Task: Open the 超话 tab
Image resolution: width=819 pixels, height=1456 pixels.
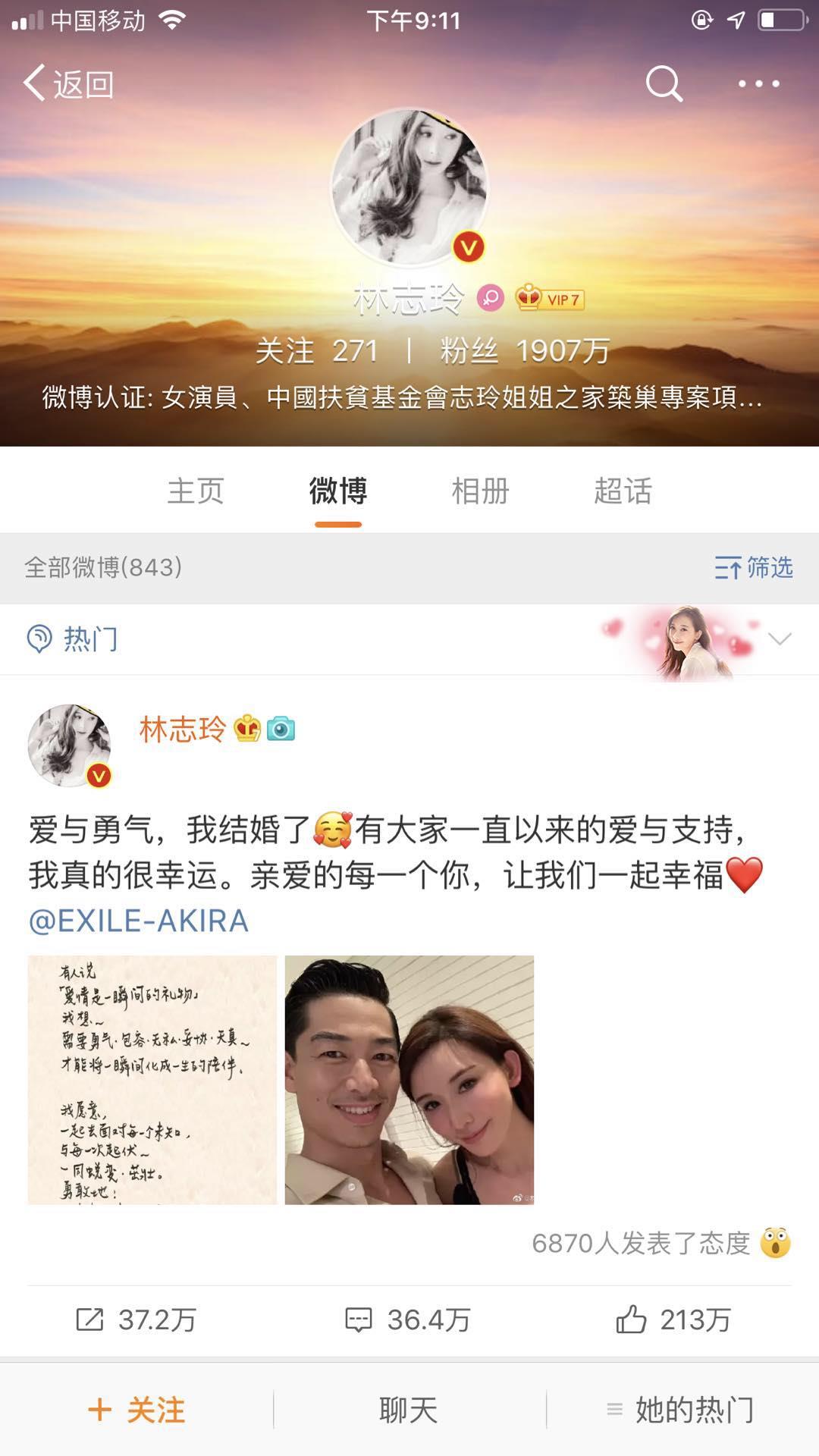Action: pyautogui.click(x=623, y=491)
